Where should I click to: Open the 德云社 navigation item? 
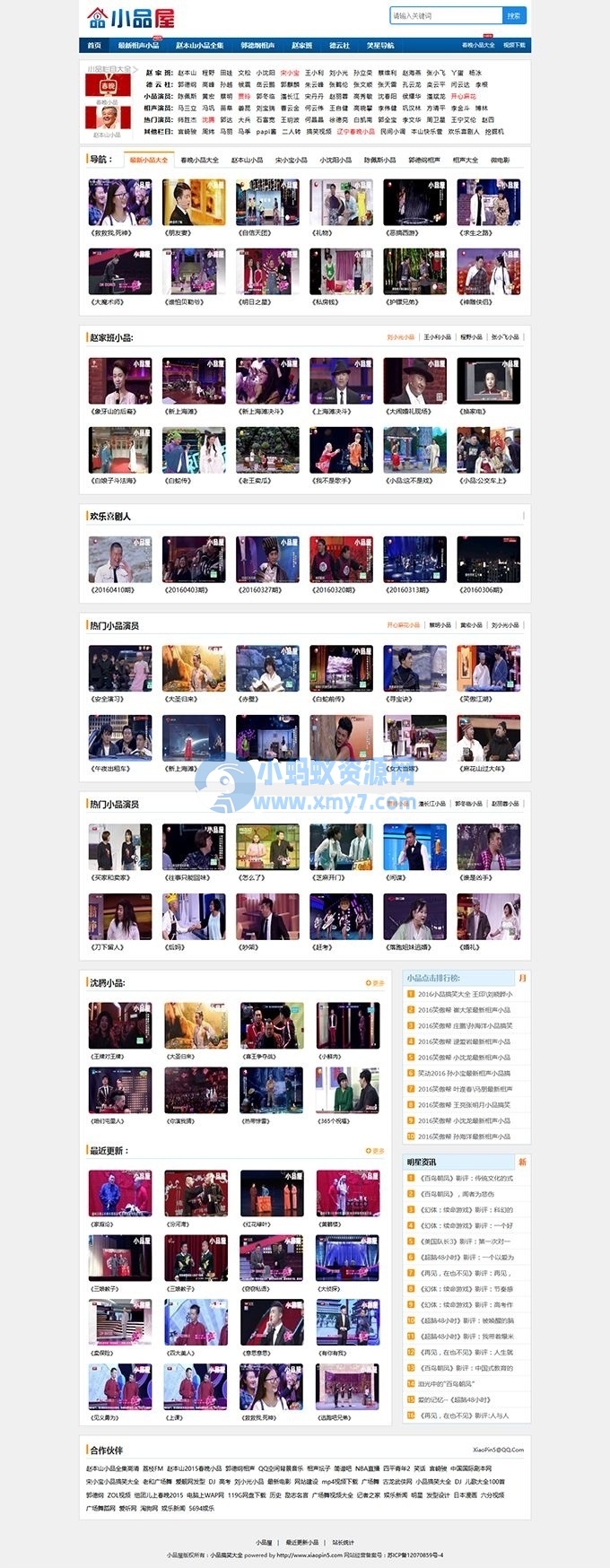tap(339, 45)
